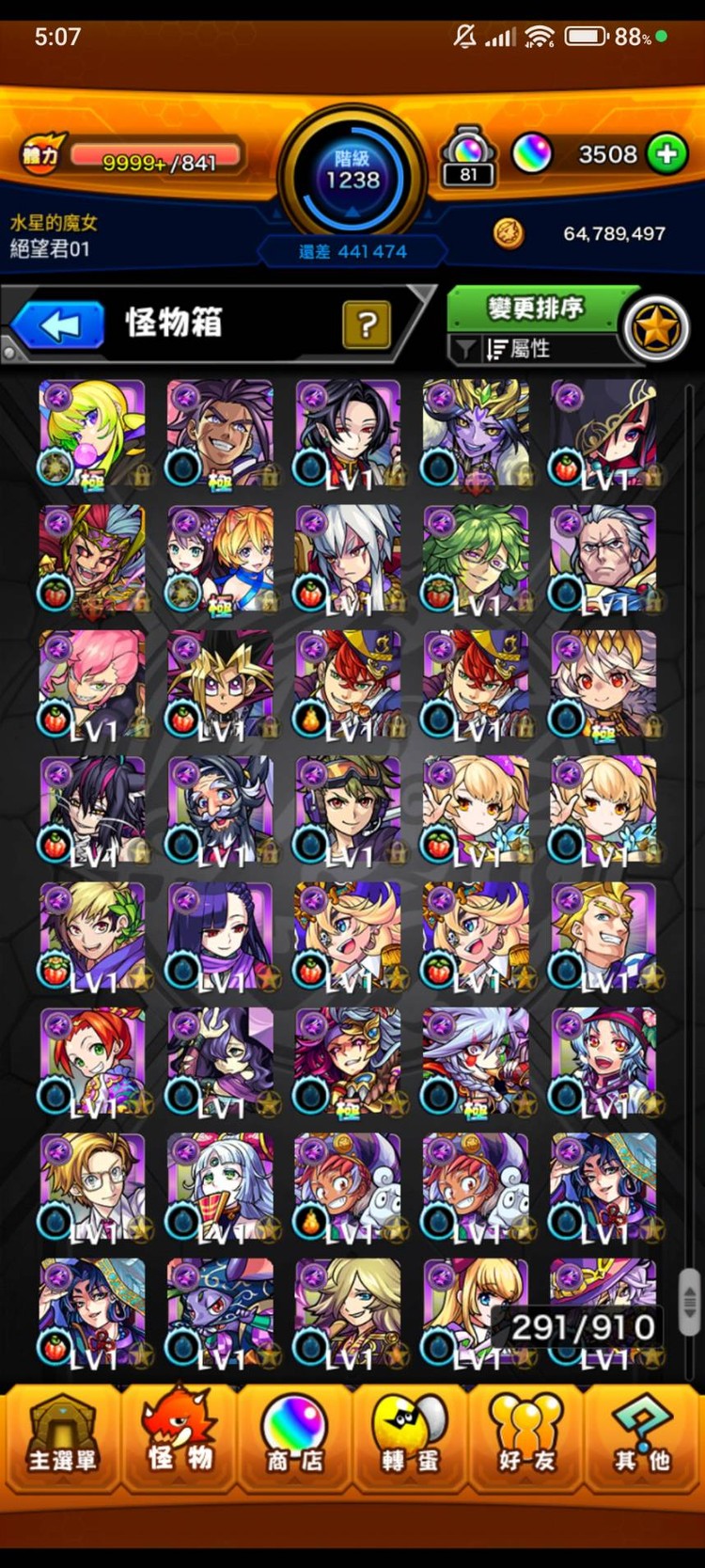This screenshot has height=1568, width=705.
Task: Add orbs with the green plus button
Action: 667,153
